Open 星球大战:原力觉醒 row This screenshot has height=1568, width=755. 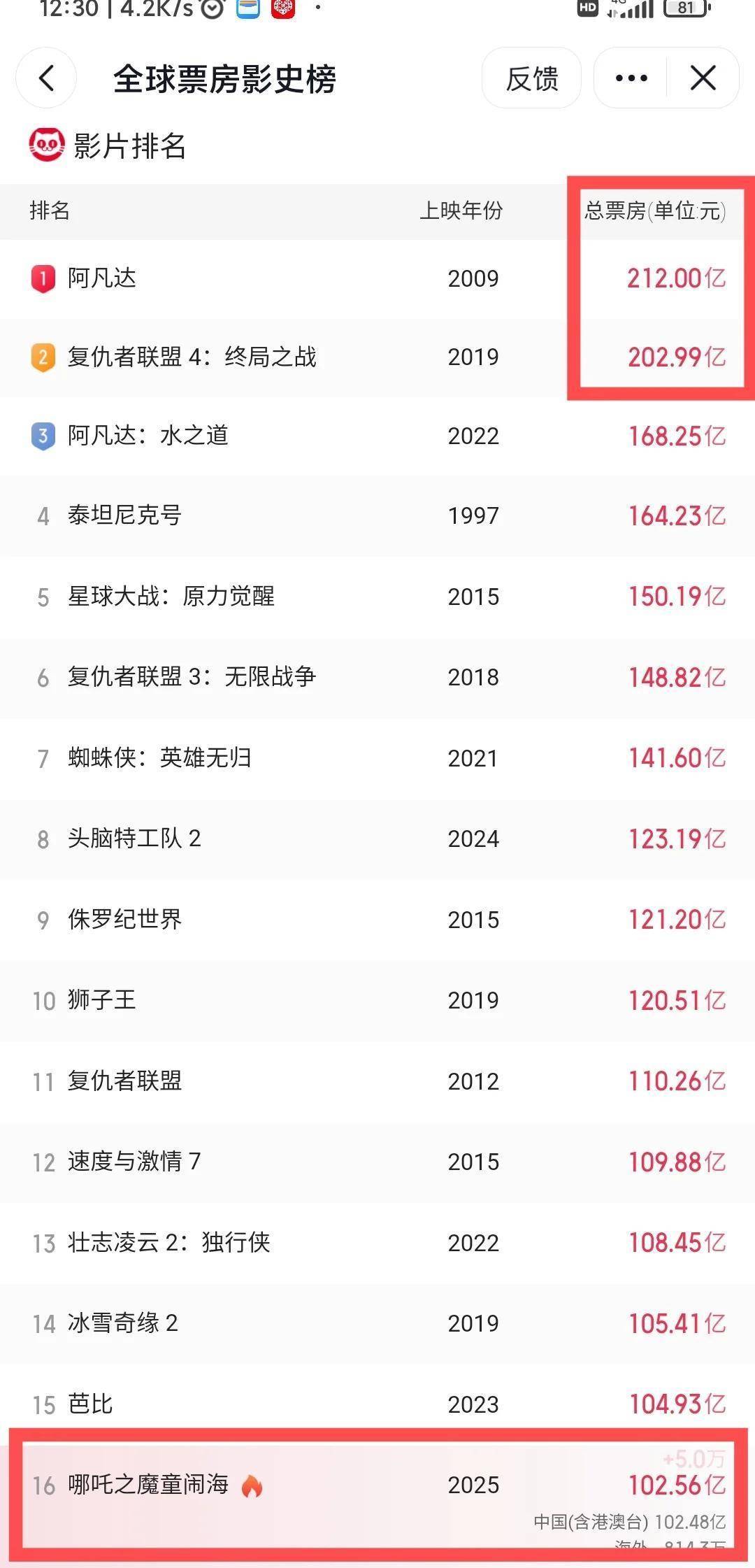point(171,597)
